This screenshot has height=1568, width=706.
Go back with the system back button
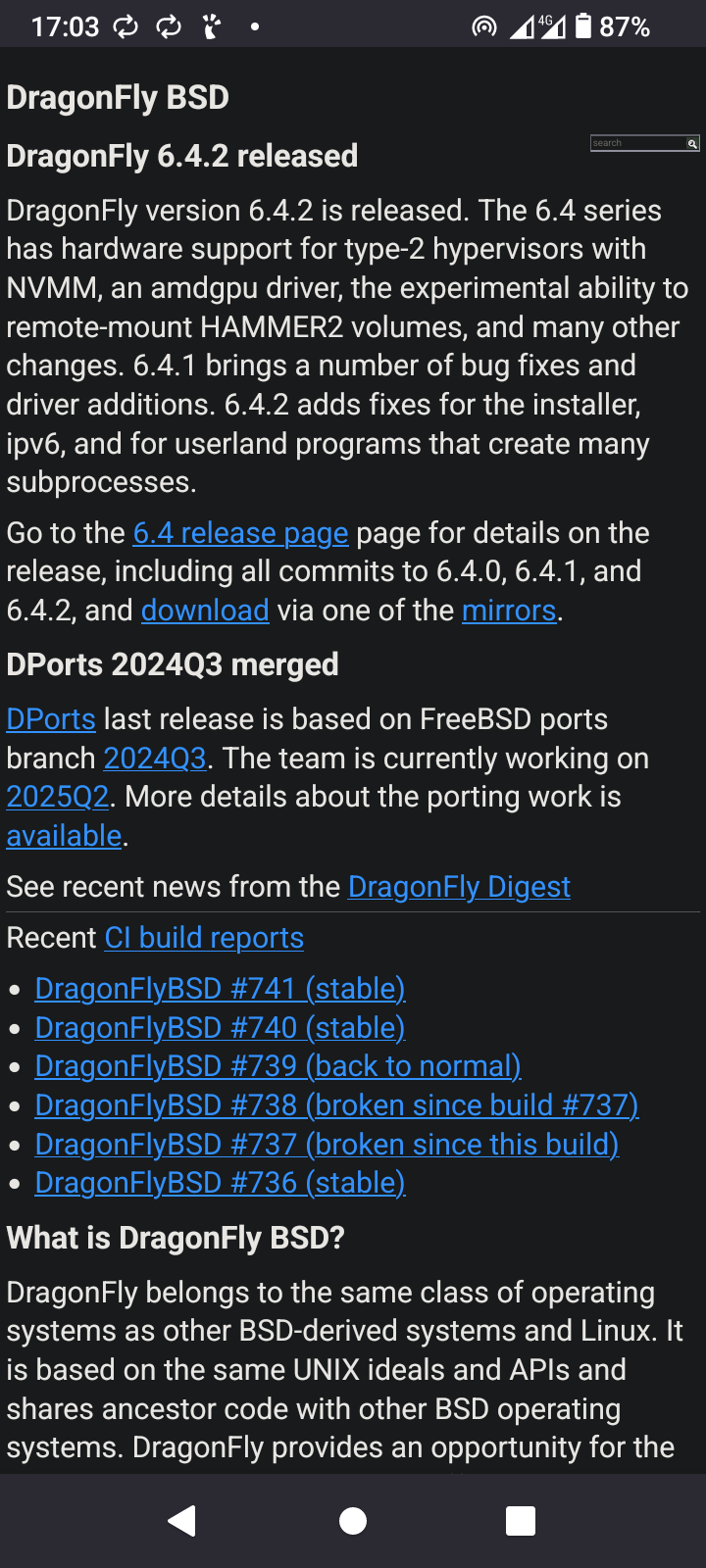coord(182,1520)
